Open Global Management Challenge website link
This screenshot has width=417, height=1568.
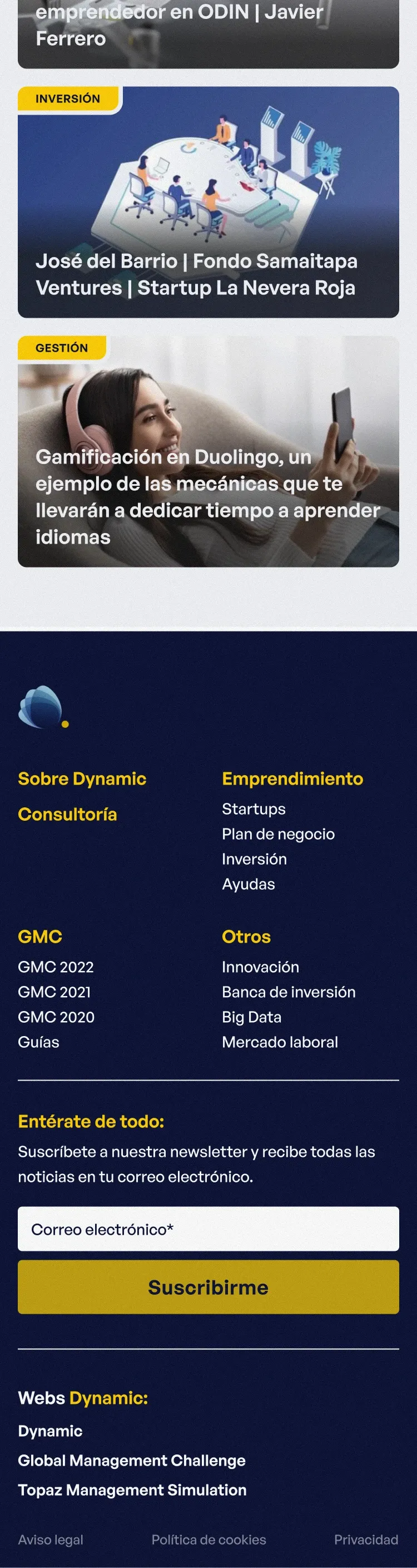(132, 1460)
